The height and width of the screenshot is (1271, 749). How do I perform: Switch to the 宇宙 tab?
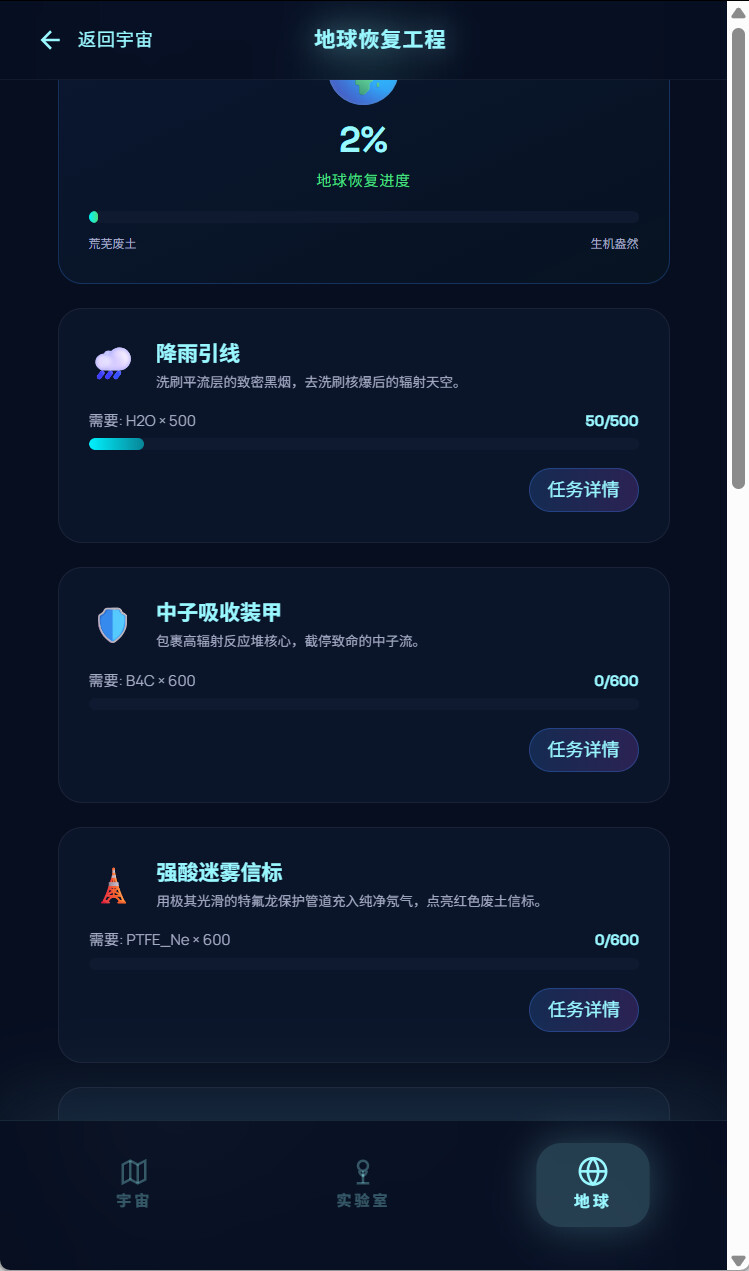[133, 1184]
